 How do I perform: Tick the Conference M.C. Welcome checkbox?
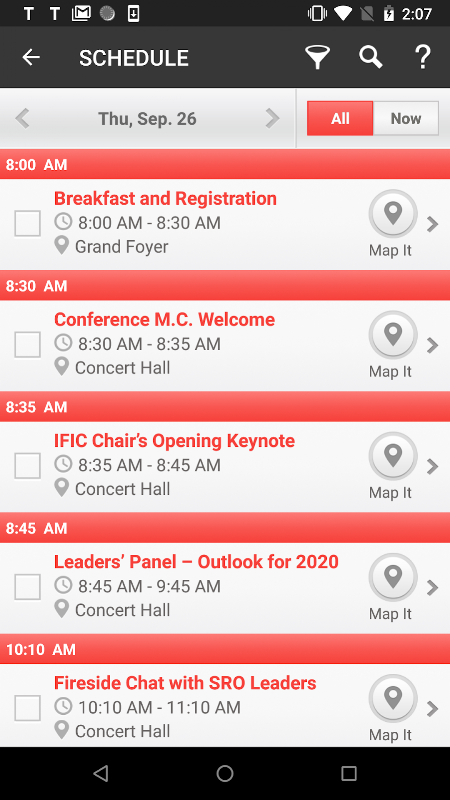pos(28,345)
